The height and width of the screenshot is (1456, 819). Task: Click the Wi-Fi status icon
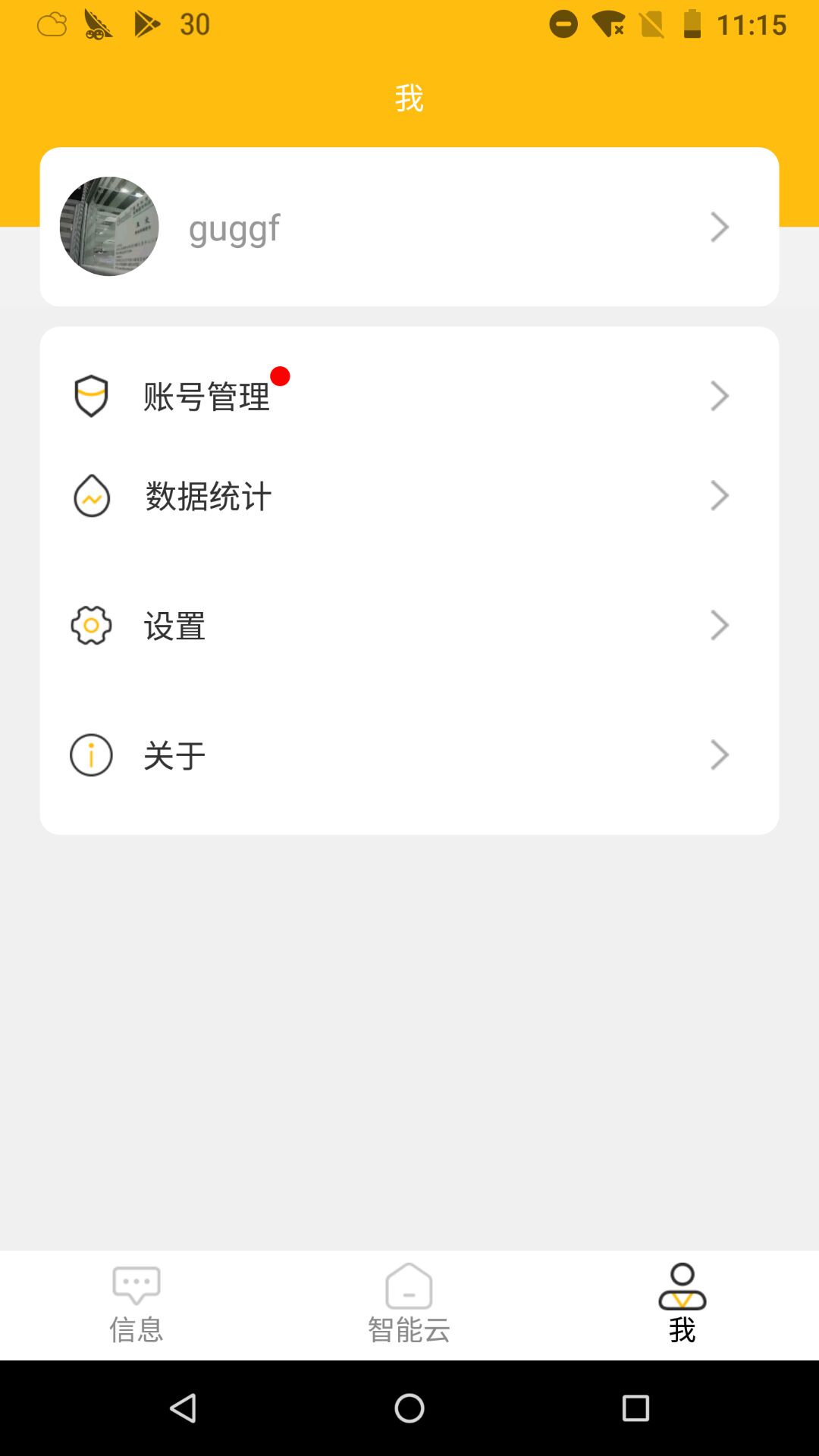pyautogui.click(x=607, y=24)
